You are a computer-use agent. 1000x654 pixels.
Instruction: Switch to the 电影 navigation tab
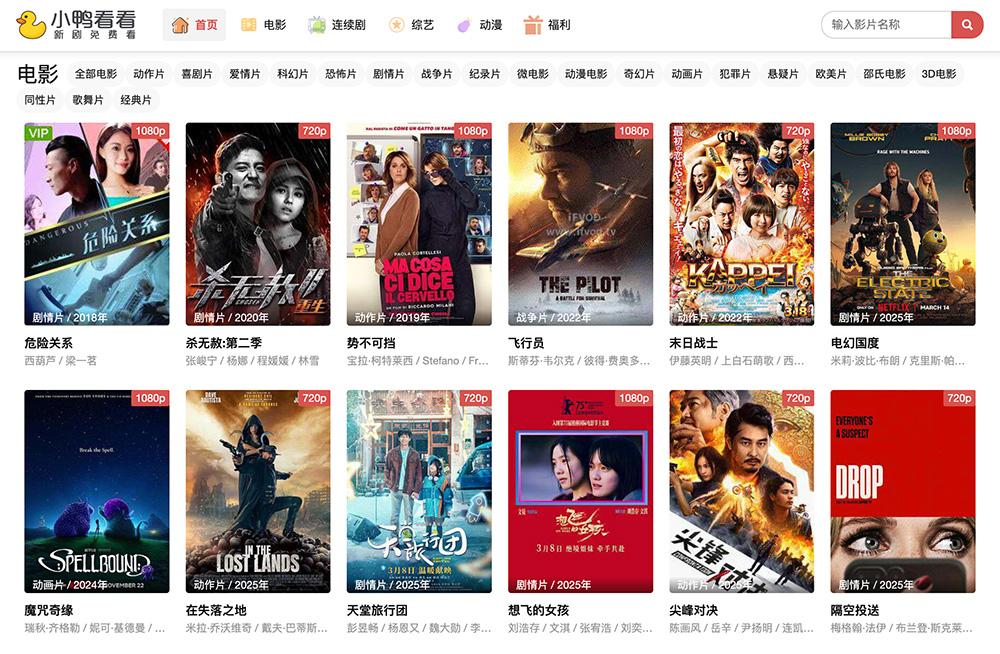[263, 25]
